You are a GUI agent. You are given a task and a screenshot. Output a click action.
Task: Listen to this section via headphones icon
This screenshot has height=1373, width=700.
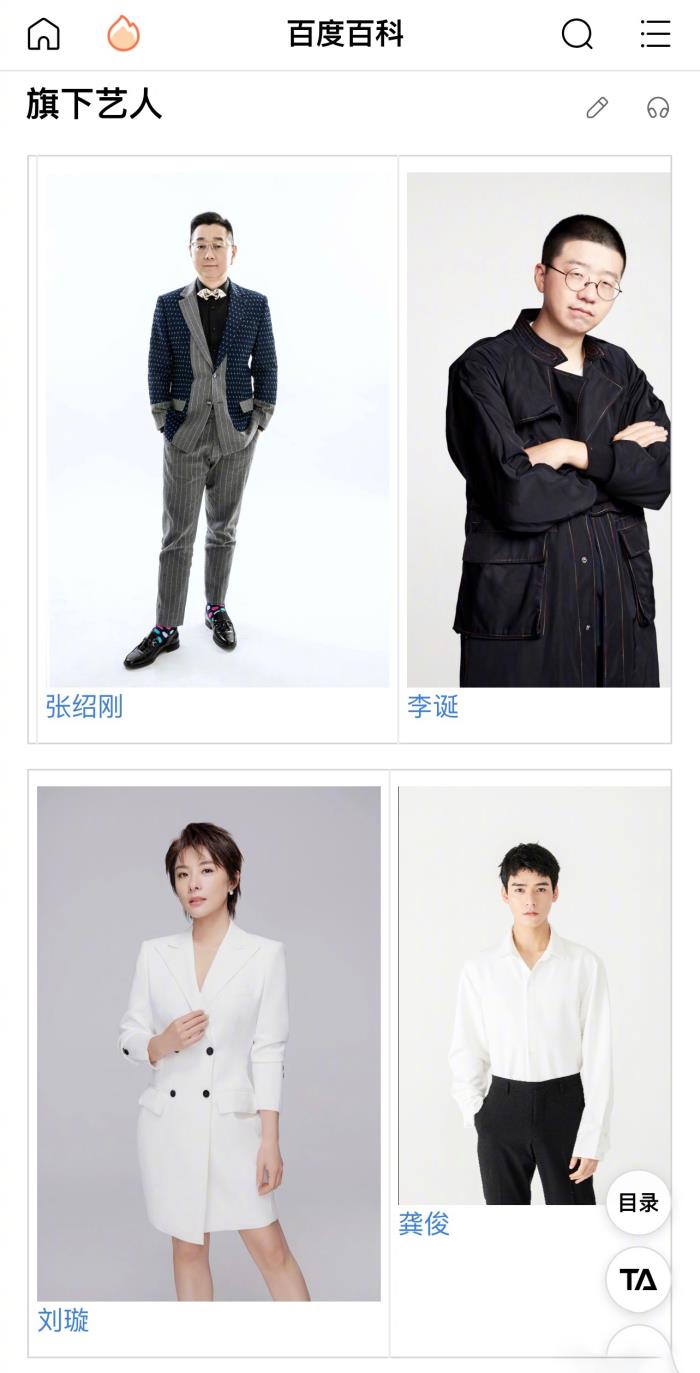click(657, 108)
